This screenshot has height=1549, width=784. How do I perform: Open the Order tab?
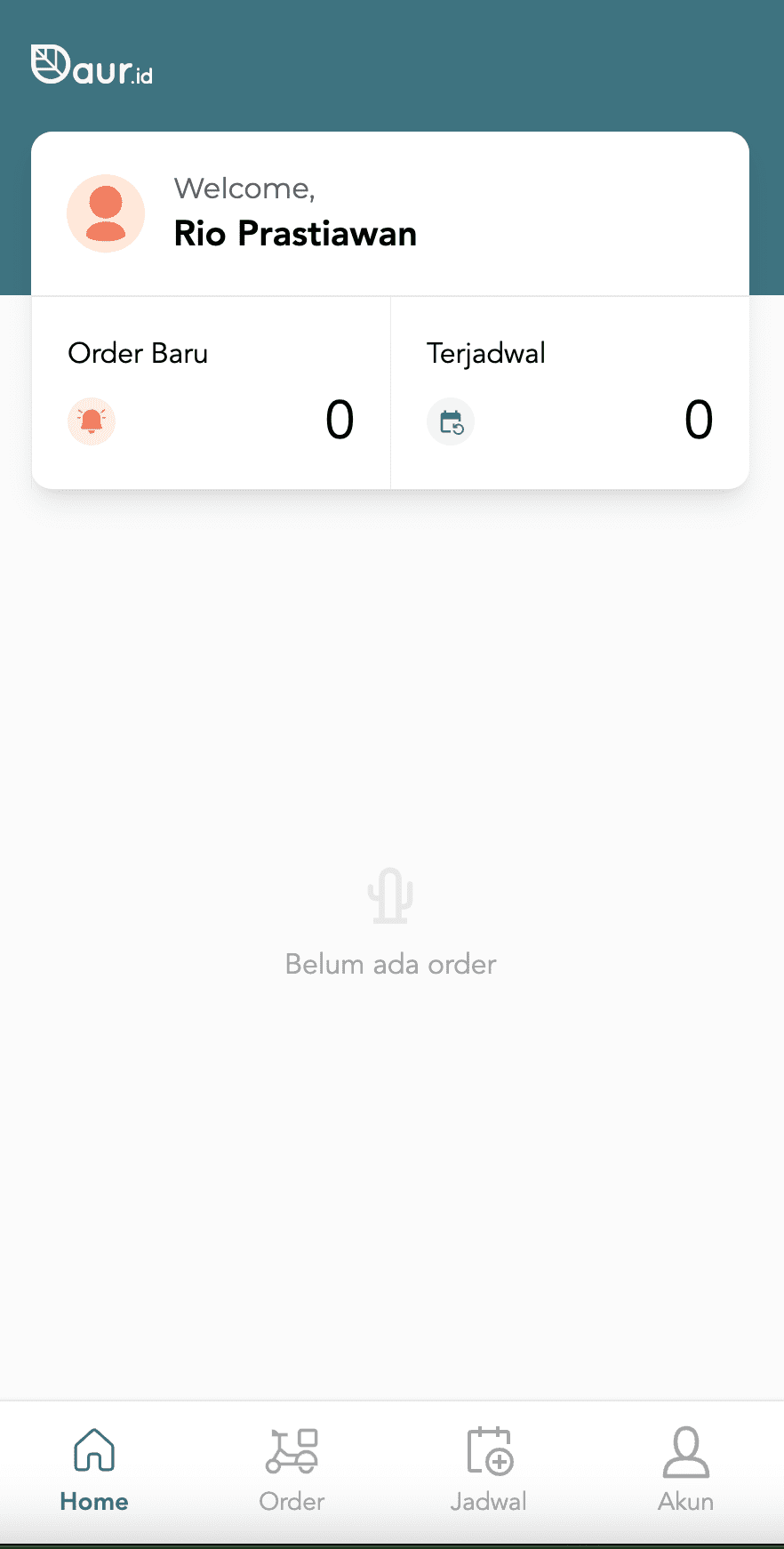point(292,1469)
